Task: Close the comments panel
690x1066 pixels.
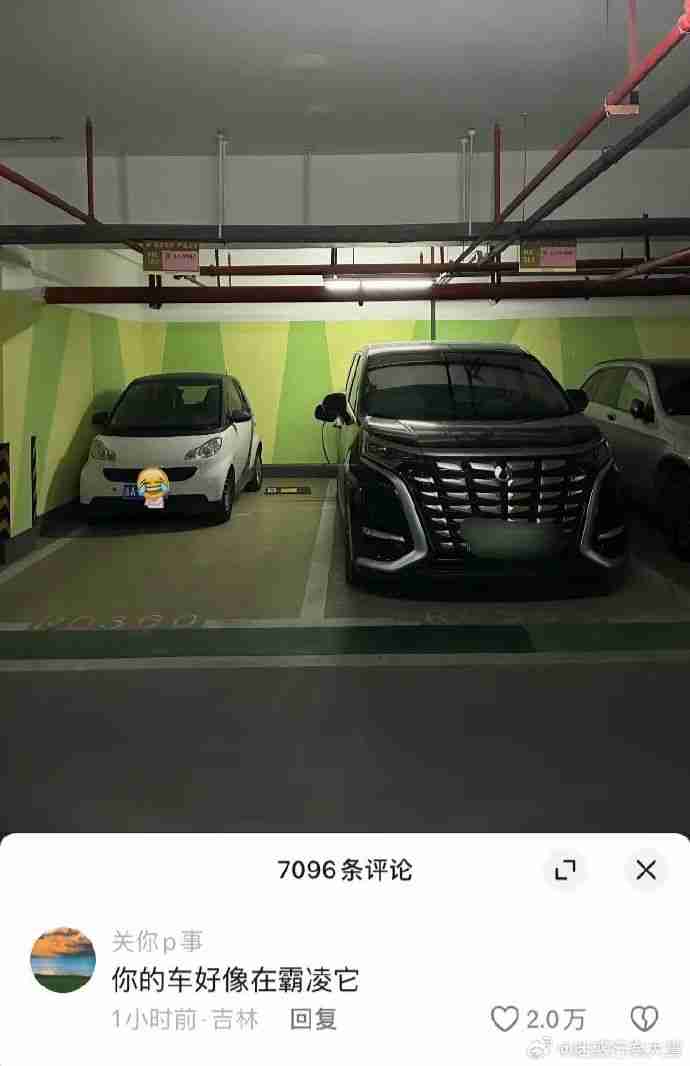Action: (x=646, y=870)
